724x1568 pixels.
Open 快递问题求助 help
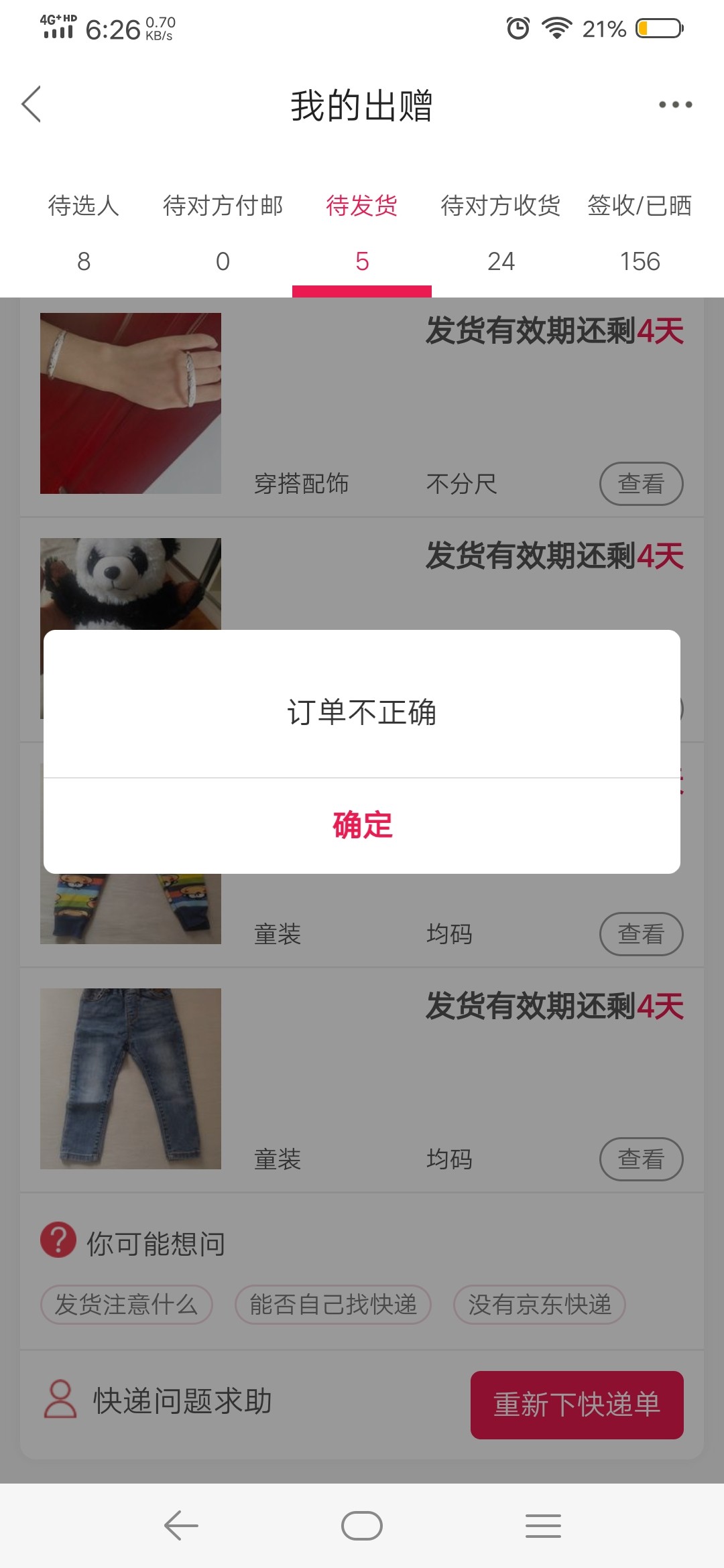[160, 1400]
